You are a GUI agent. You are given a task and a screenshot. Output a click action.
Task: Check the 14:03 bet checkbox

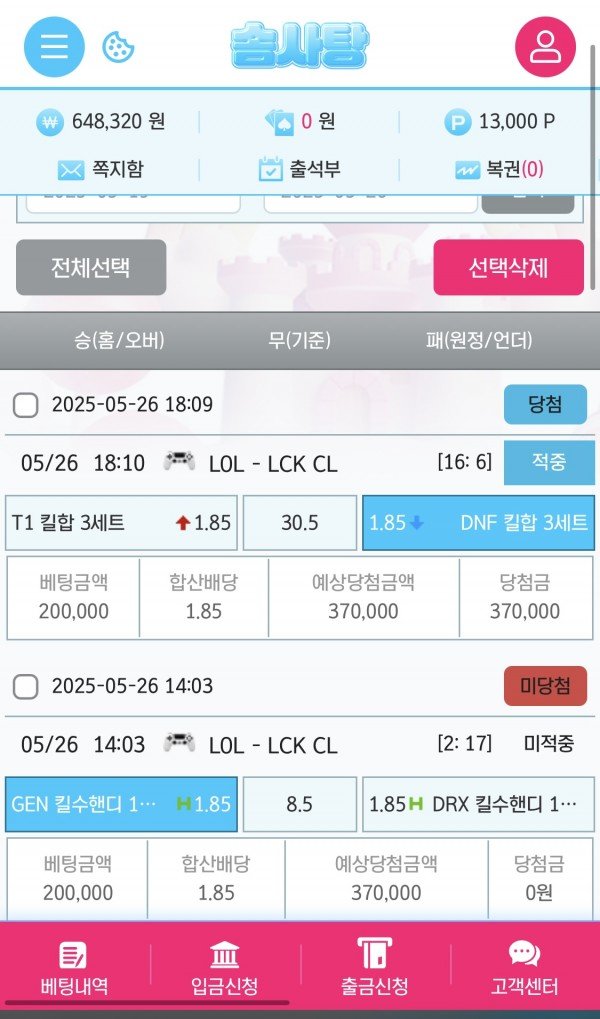click(x=26, y=686)
